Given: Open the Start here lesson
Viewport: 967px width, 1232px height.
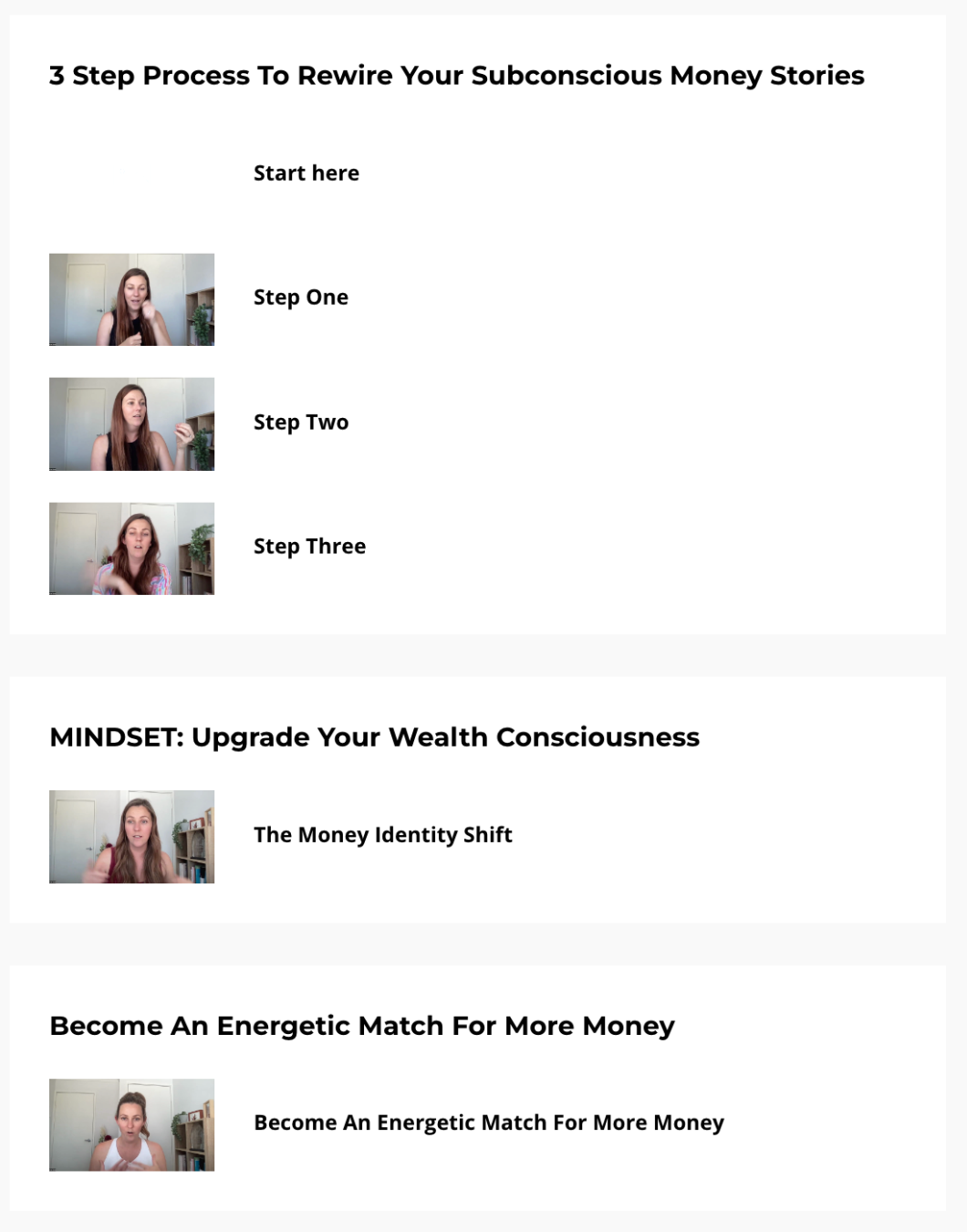Looking at the screenshot, I should (306, 173).
